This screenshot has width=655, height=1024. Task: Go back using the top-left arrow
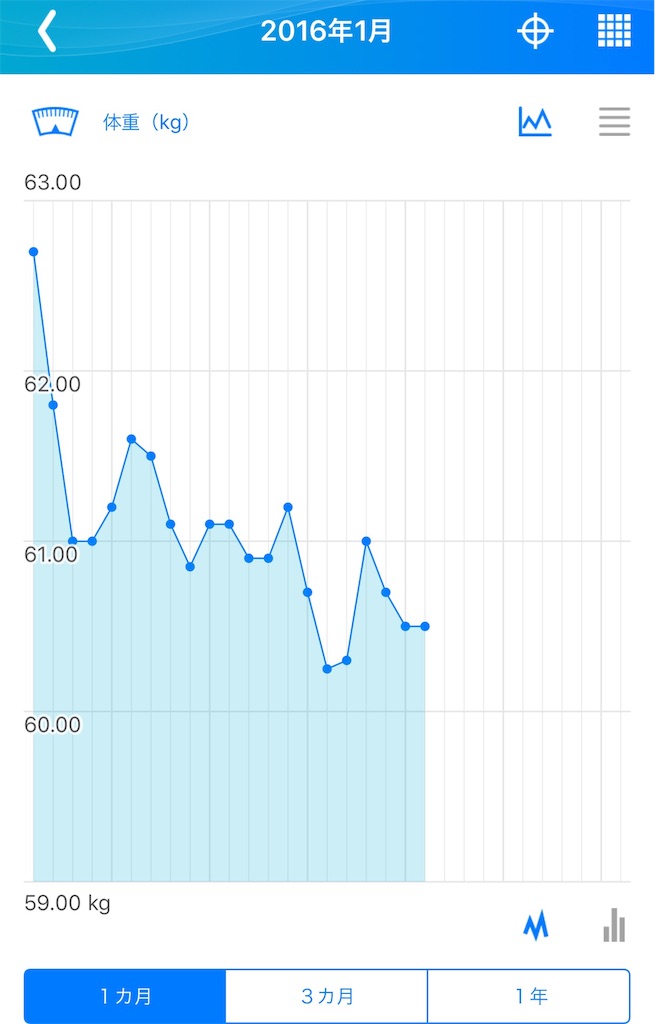46,32
